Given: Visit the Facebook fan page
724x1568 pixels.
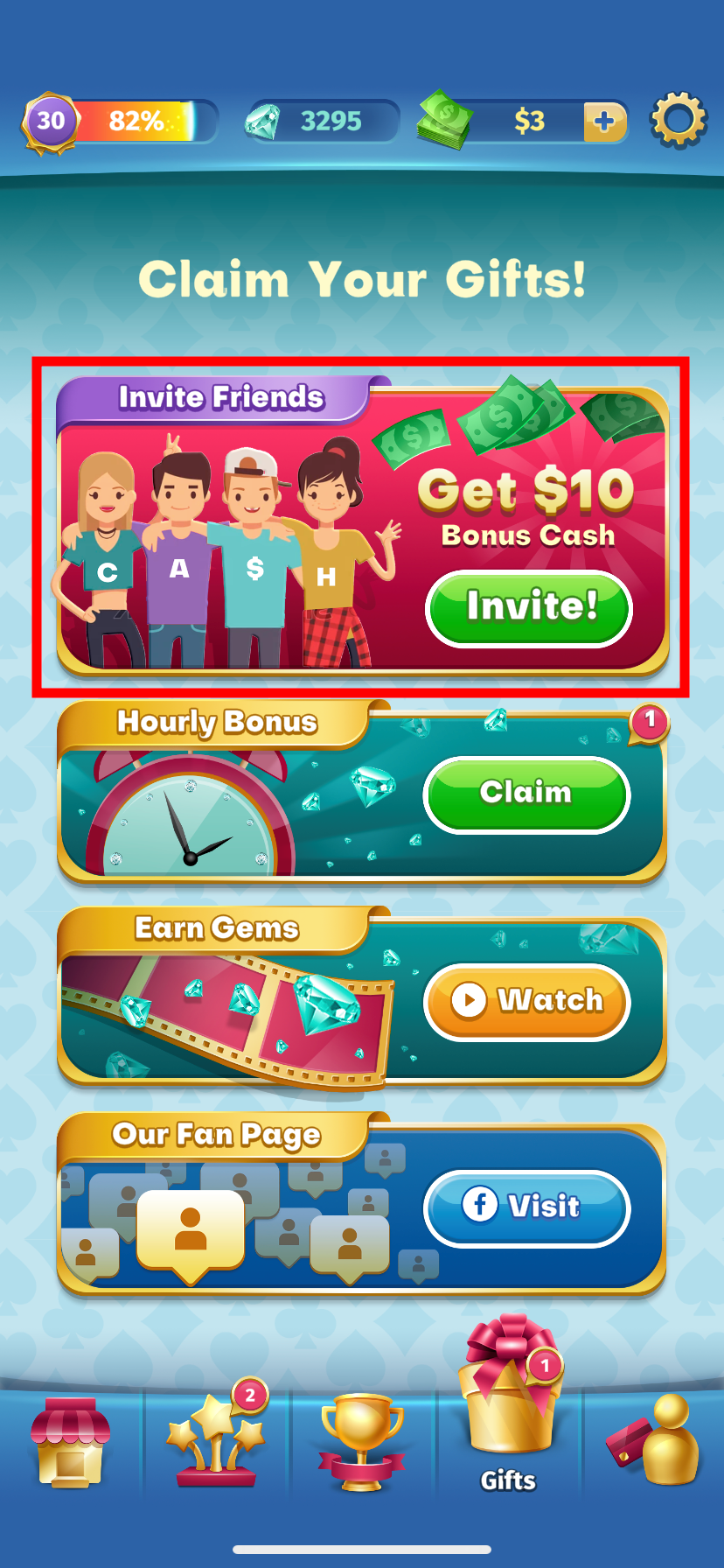Looking at the screenshot, I should [526, 1207].
